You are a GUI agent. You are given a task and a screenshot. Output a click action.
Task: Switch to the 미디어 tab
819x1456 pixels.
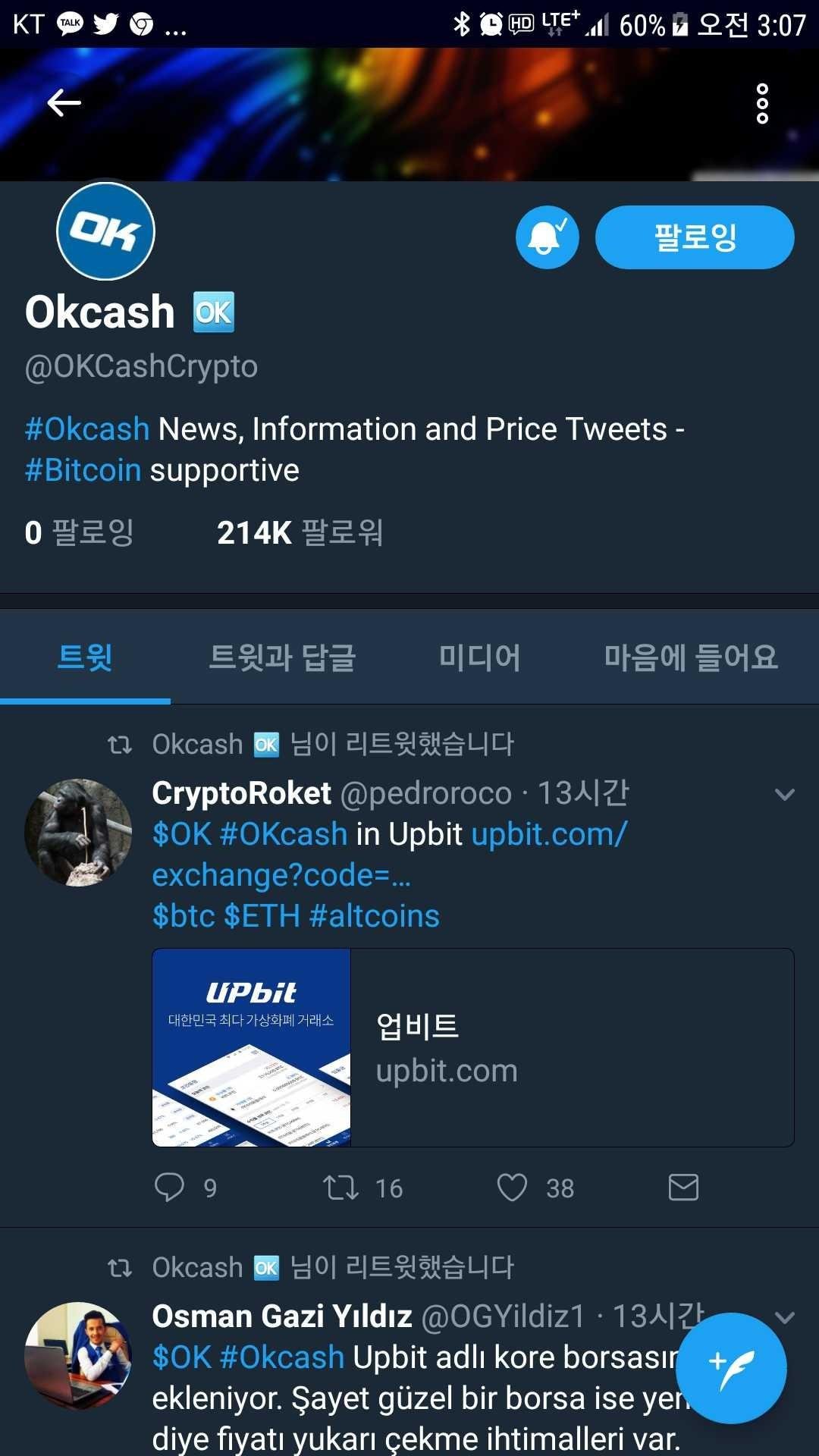[479, 657]
